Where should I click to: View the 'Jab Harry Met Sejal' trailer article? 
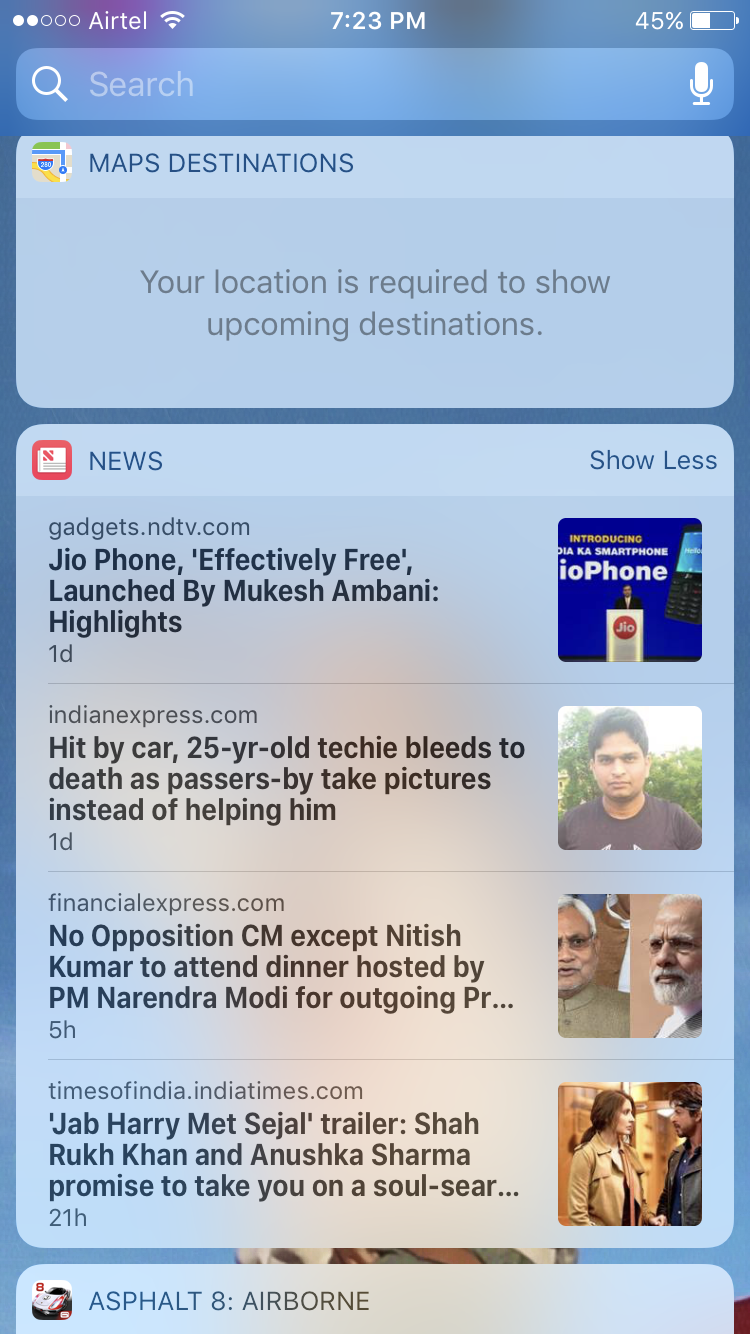[290, 1154]
